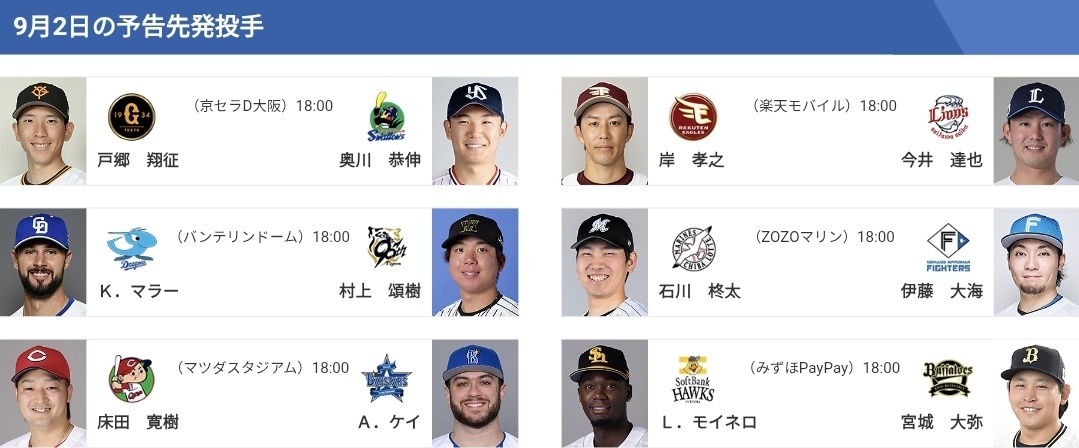
Task: Open the Hawks vs Buffaloes game at みずほPayPay
Action: tap(820, 393)
